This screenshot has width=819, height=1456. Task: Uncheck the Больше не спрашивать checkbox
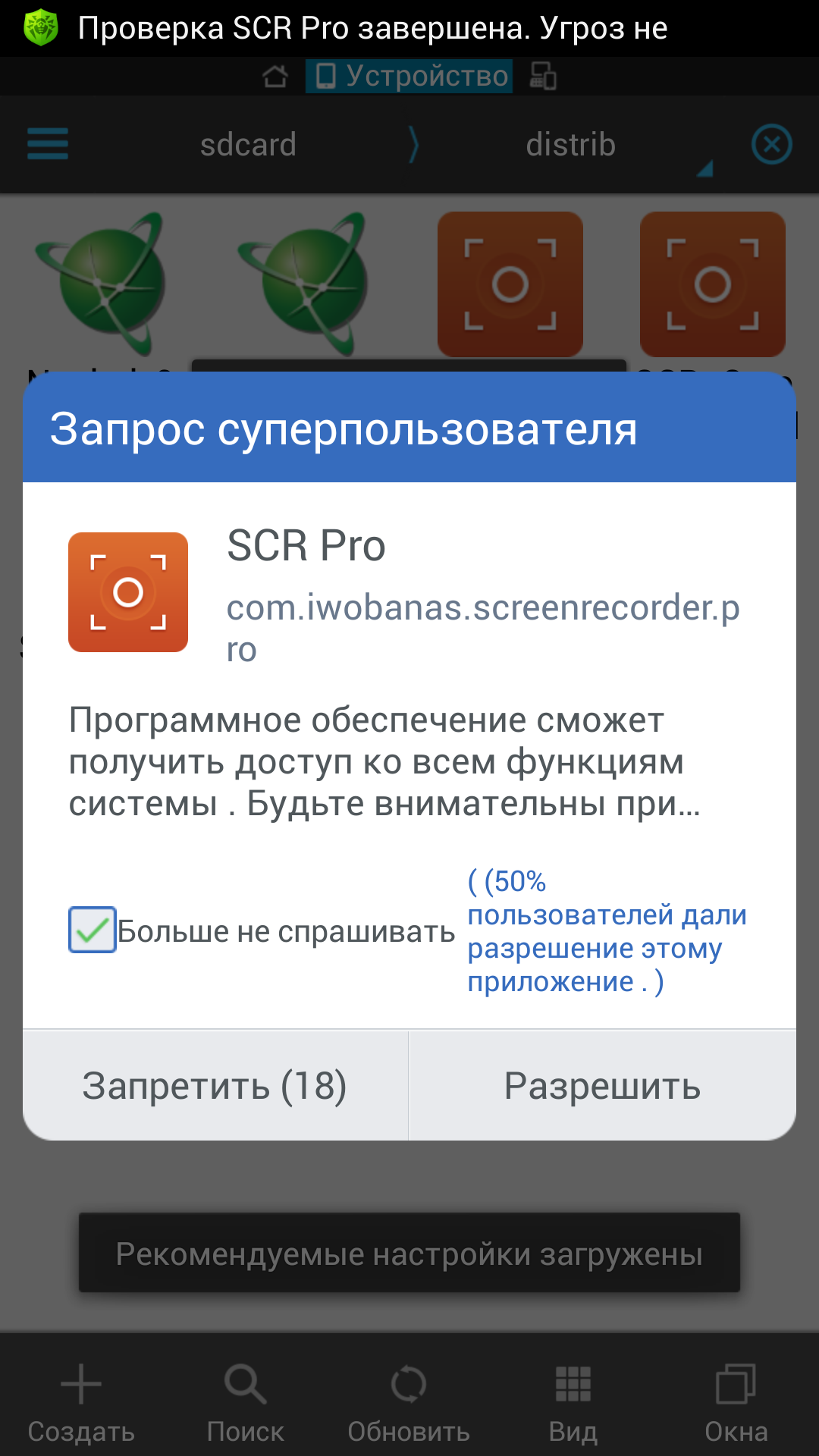[93, 930]
